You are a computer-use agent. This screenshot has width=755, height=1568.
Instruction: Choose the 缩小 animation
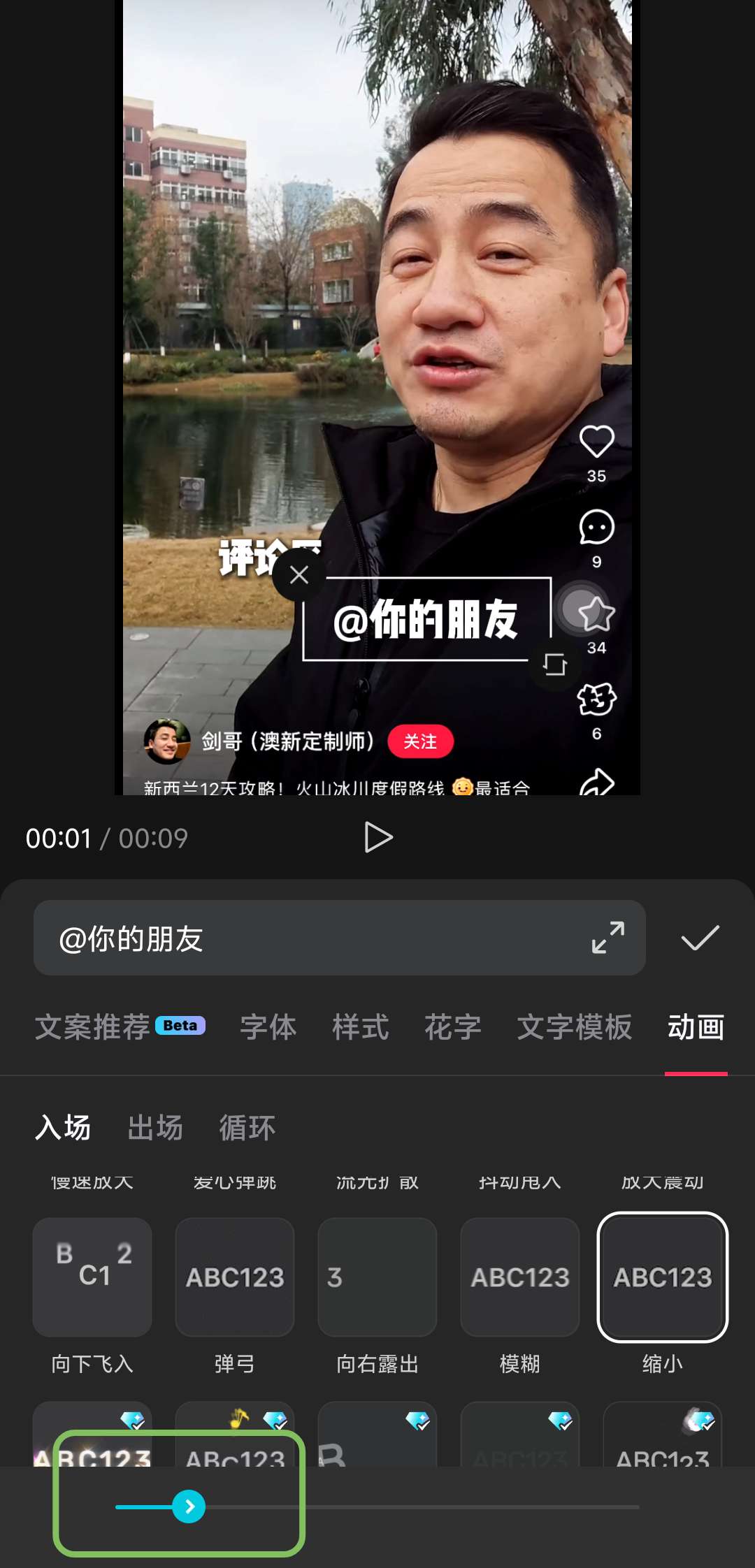pos(663,1277)
